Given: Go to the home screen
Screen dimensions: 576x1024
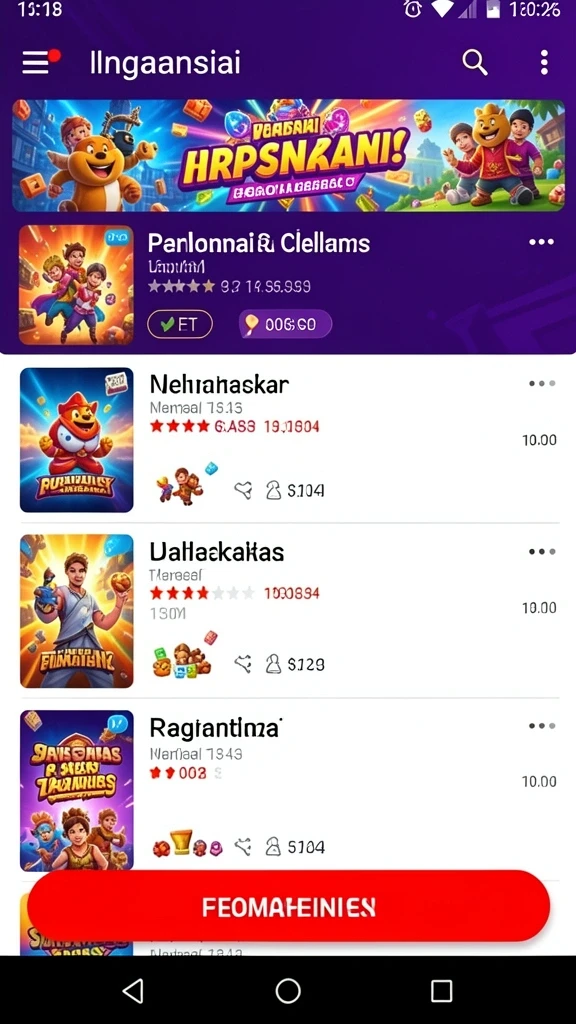Looking at the screenshot, I should (x=288, y=991).
